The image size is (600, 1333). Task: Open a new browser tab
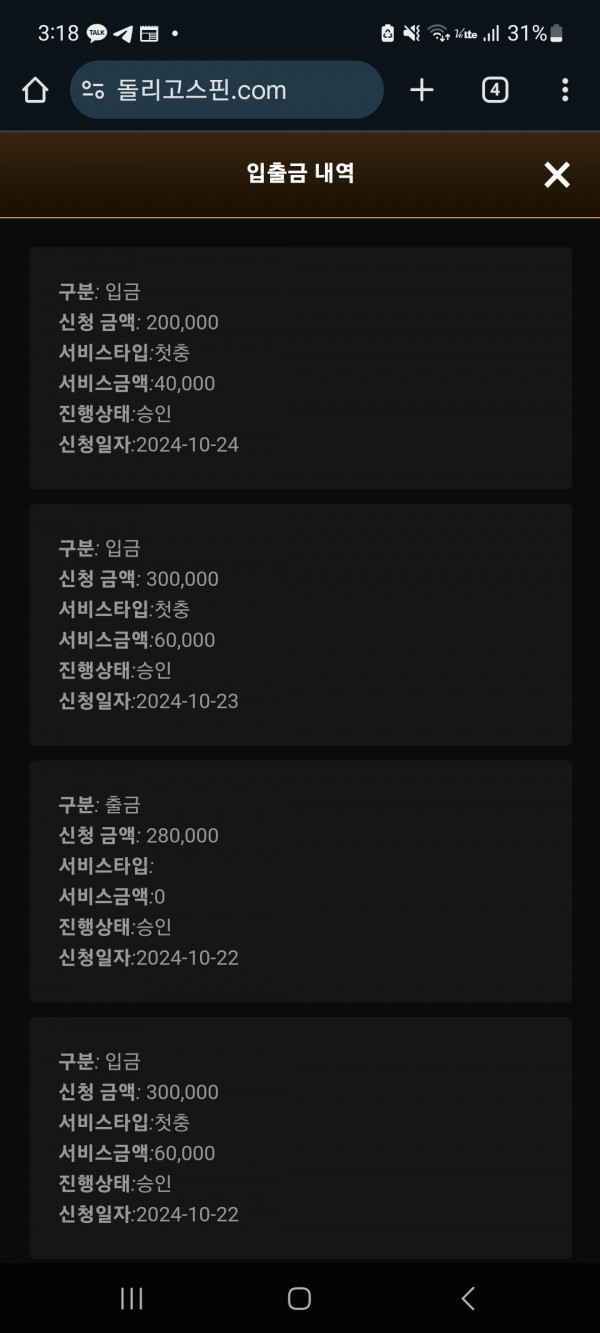(x=422, y=90)
